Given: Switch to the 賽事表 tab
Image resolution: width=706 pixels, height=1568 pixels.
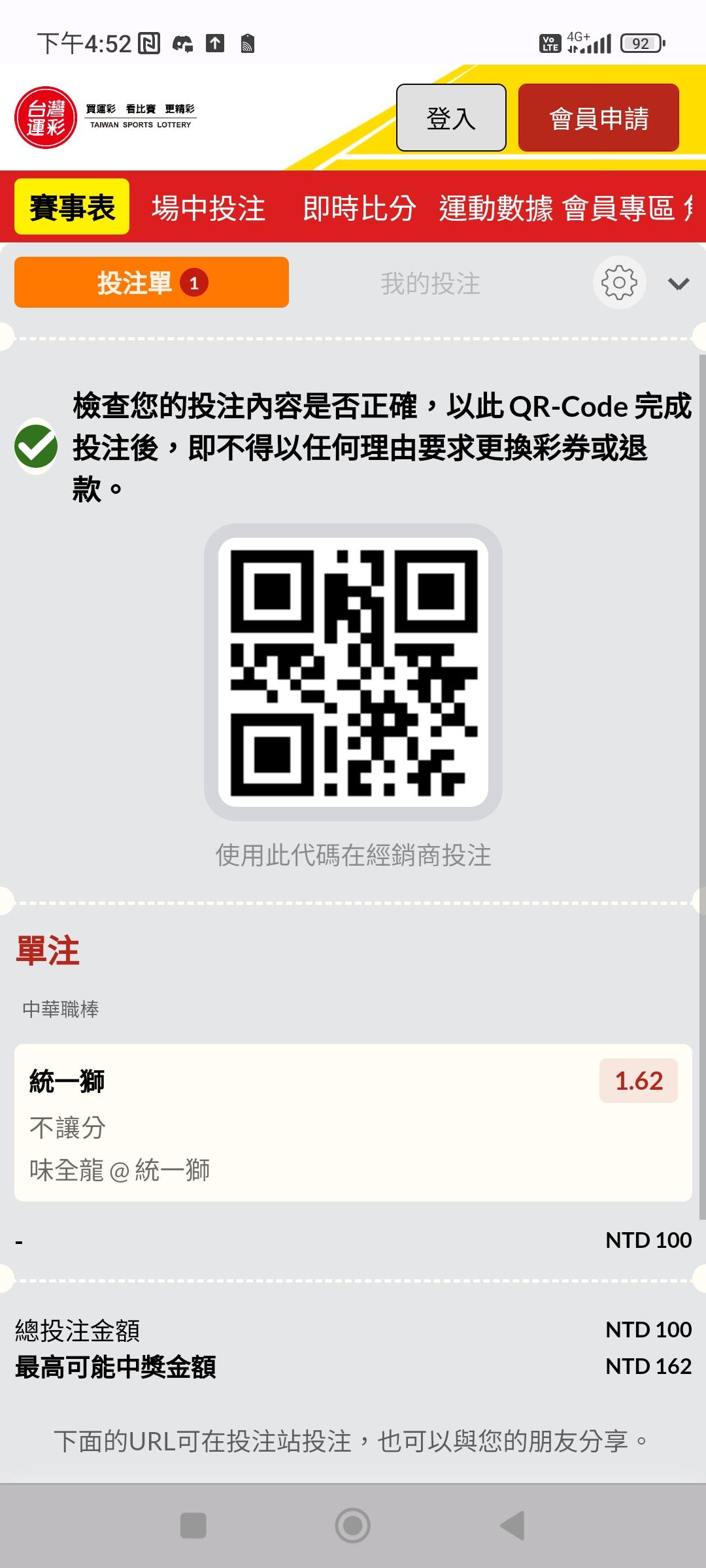Looking at the screenshot, I should pos(72,207).
